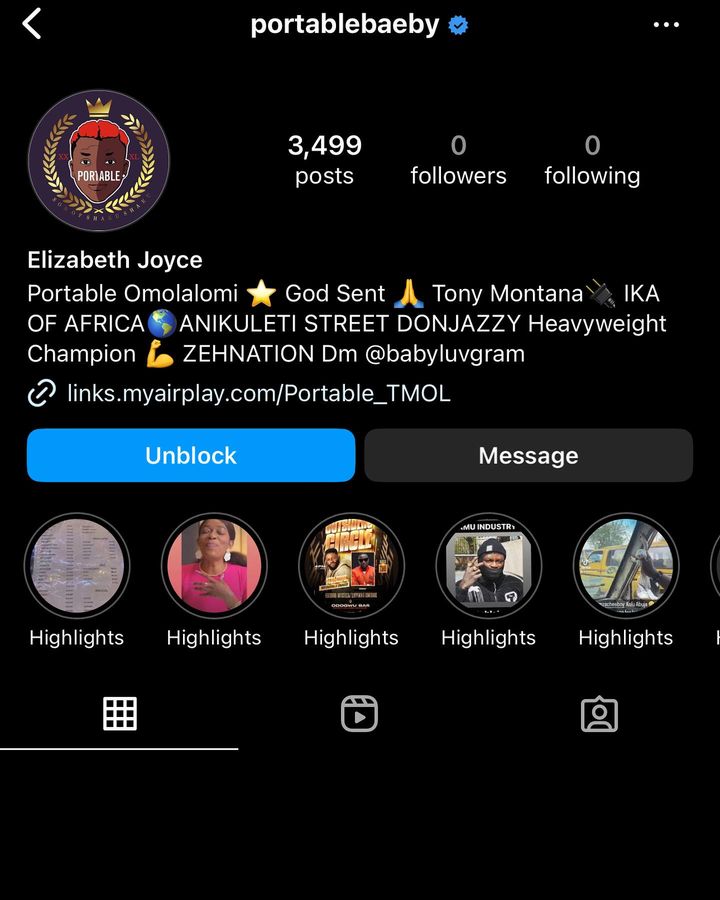Screen dimensions: 720x900
Task: Open the highlight showing the event flyer
Action: tap(351, 567)
